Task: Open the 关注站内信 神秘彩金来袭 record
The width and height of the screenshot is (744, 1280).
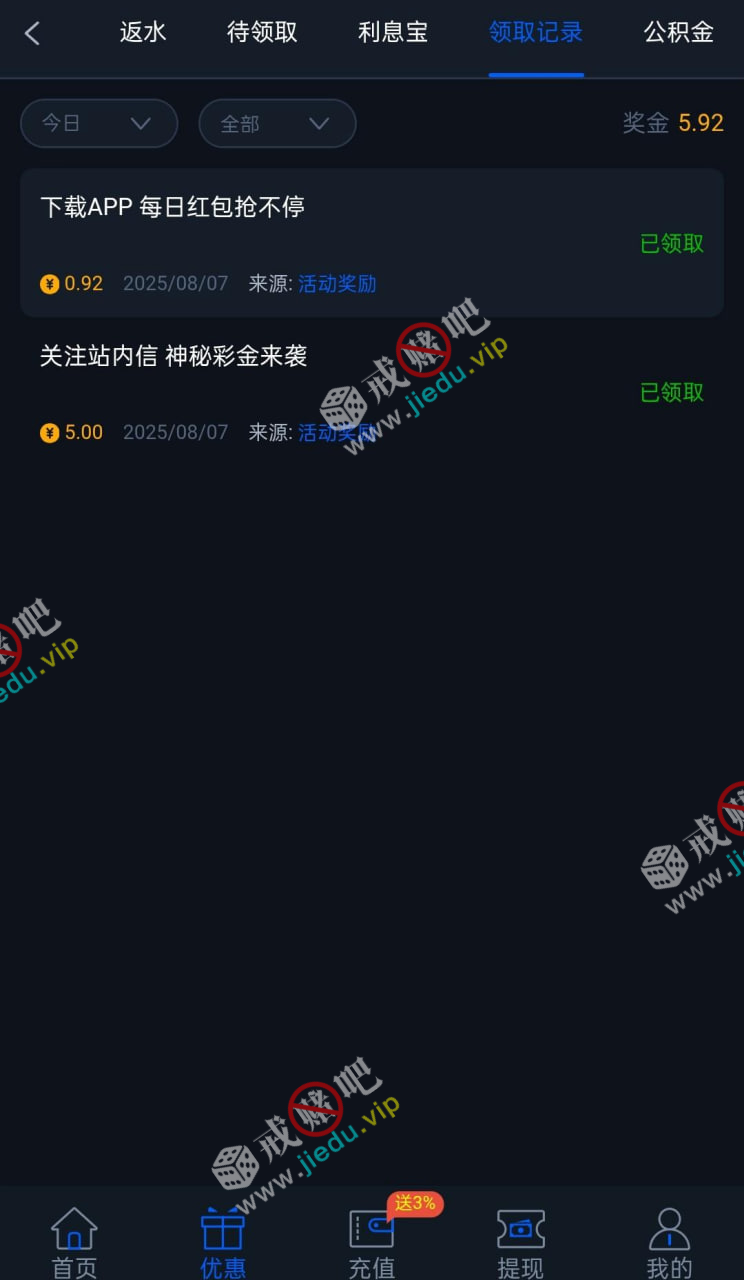Action: 371,392
